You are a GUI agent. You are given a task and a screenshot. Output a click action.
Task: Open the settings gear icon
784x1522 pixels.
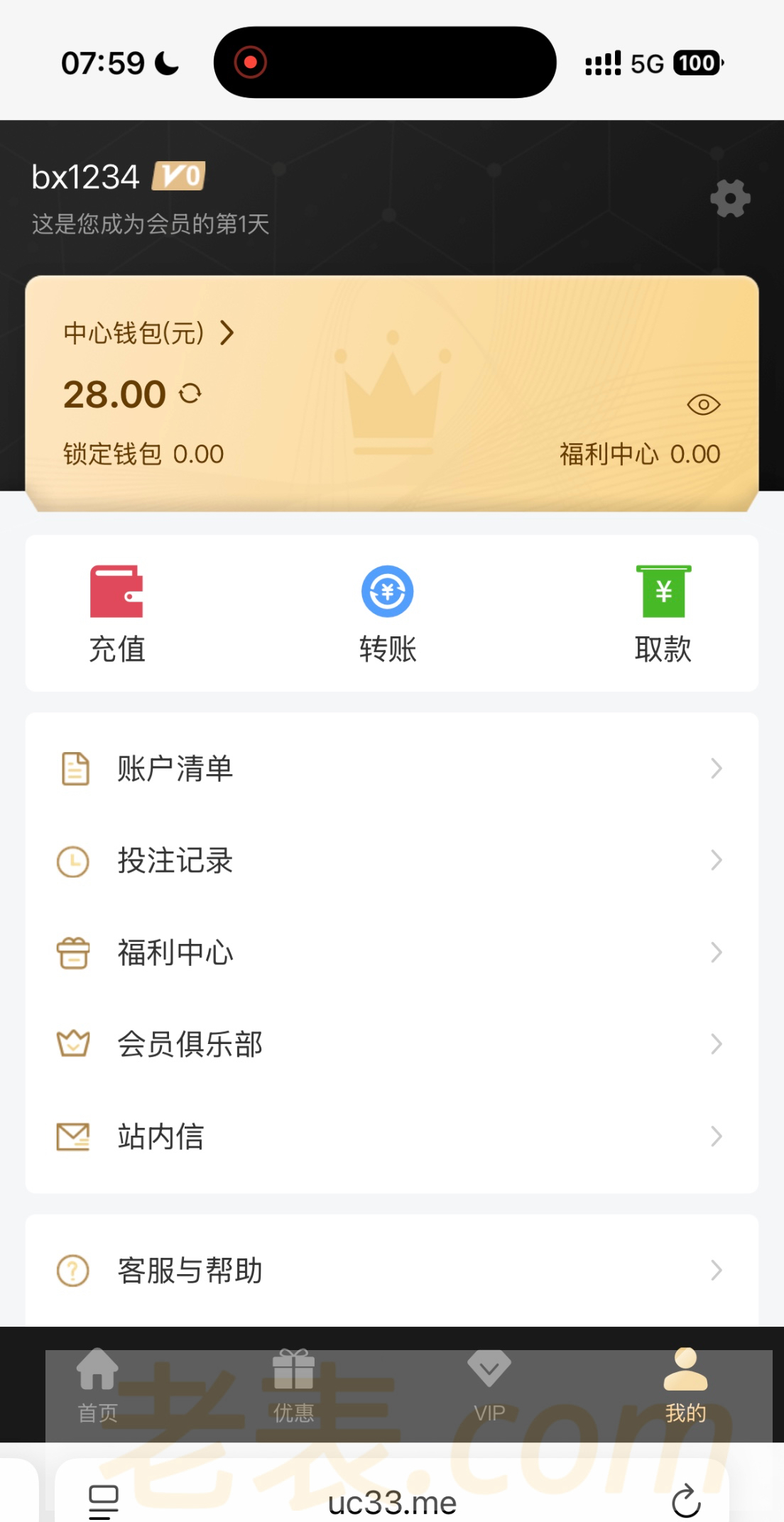(730, 198)
